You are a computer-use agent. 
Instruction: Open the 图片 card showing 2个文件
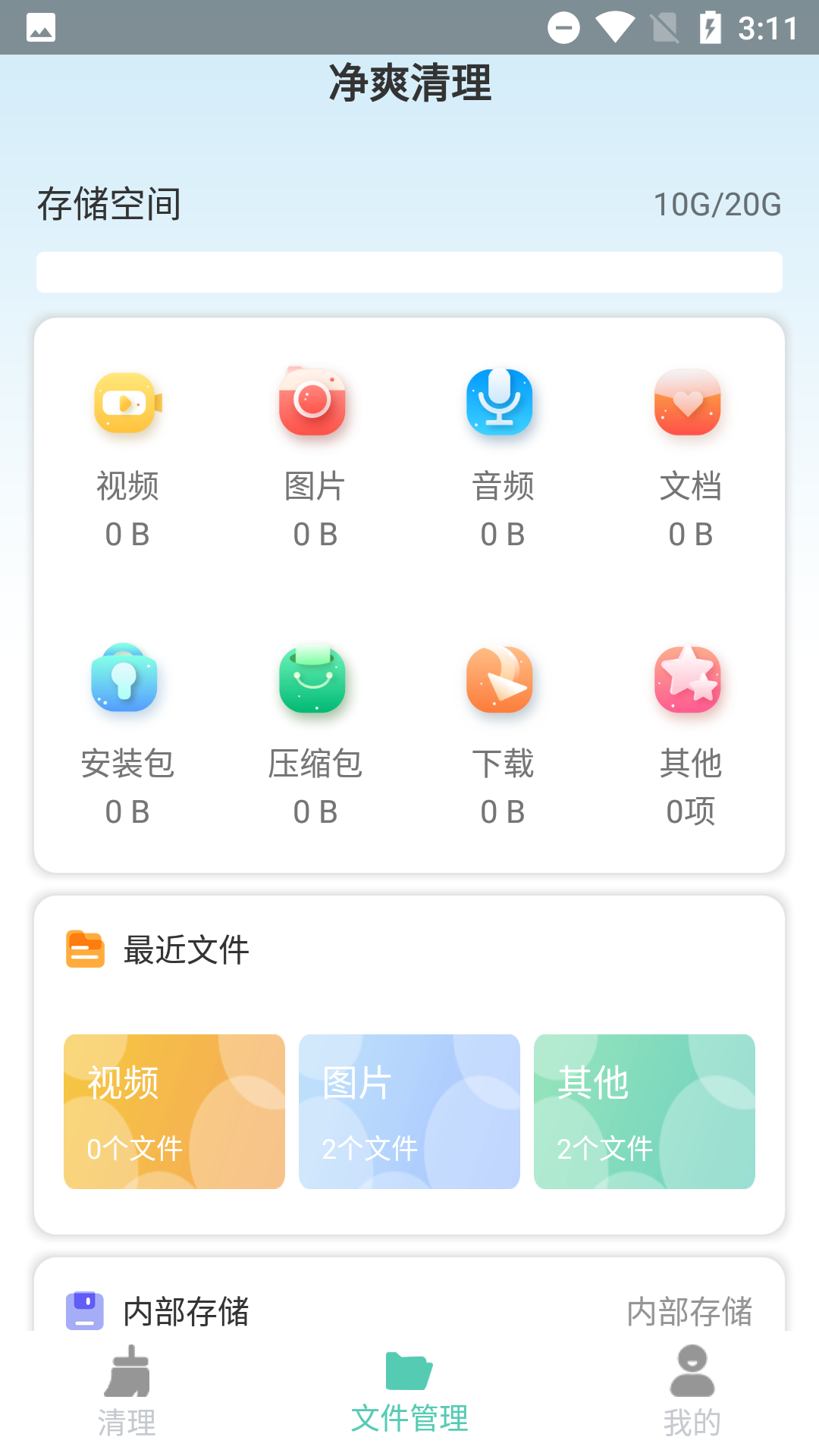[409, 1112]
